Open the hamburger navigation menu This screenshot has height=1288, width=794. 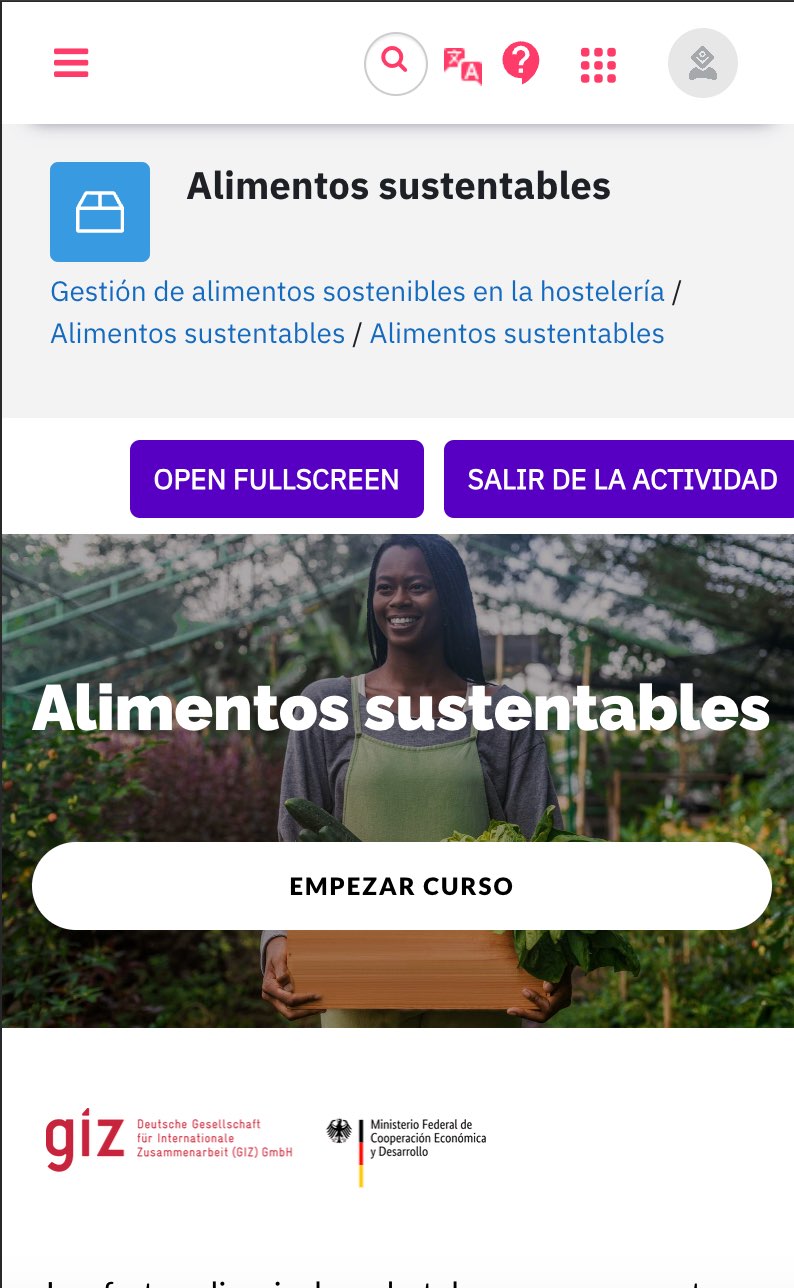click(x=71, y=63)
